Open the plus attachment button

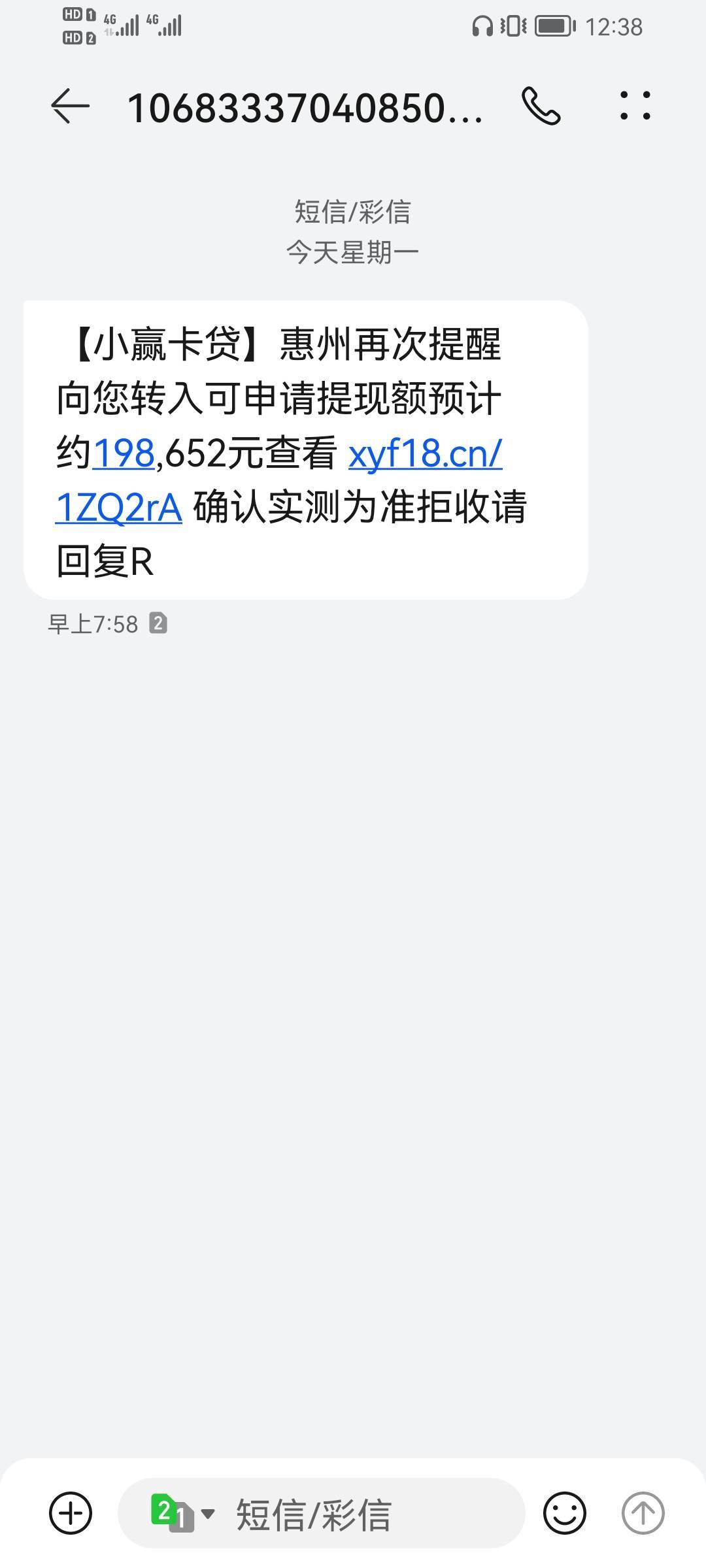coord(71,1513)
